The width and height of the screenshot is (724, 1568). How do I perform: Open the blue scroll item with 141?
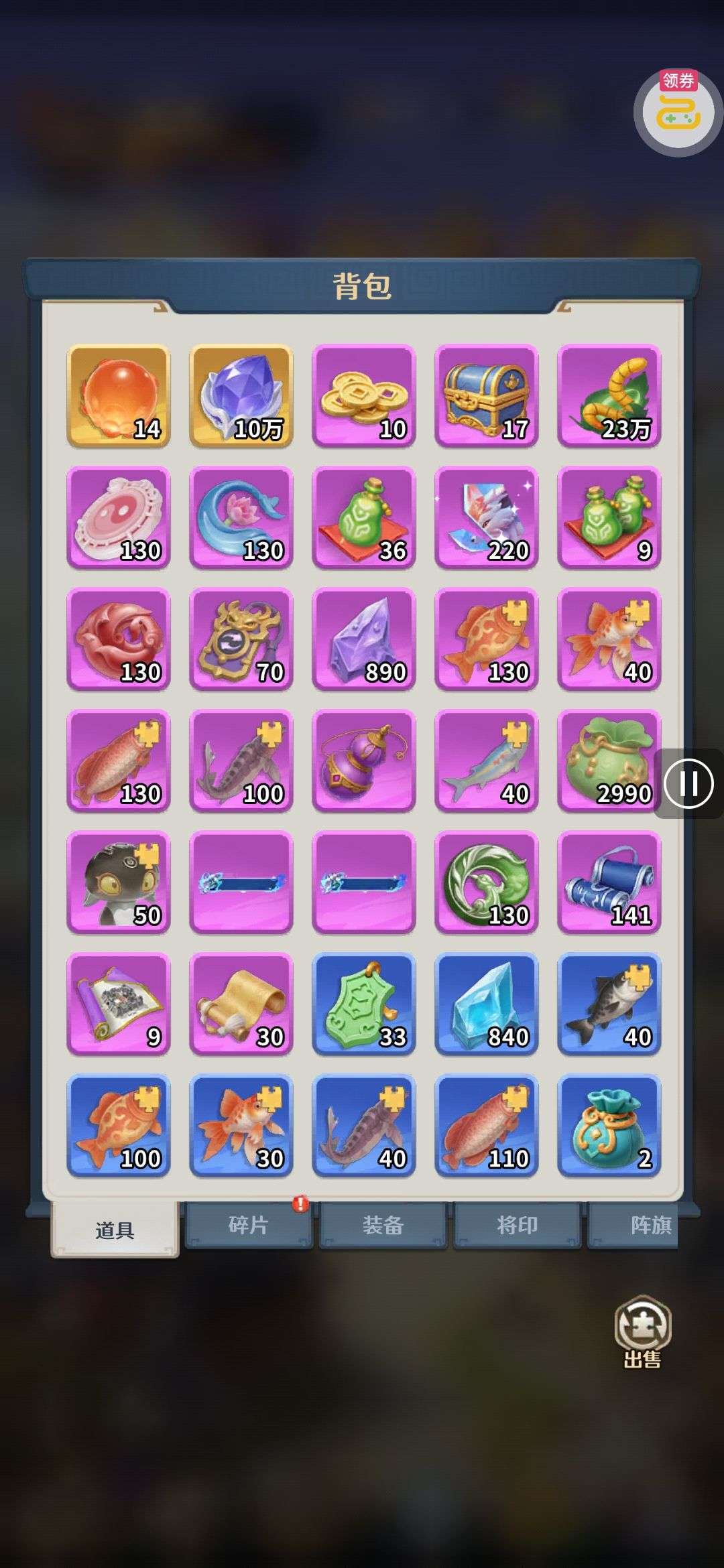(x=609, y=882)
